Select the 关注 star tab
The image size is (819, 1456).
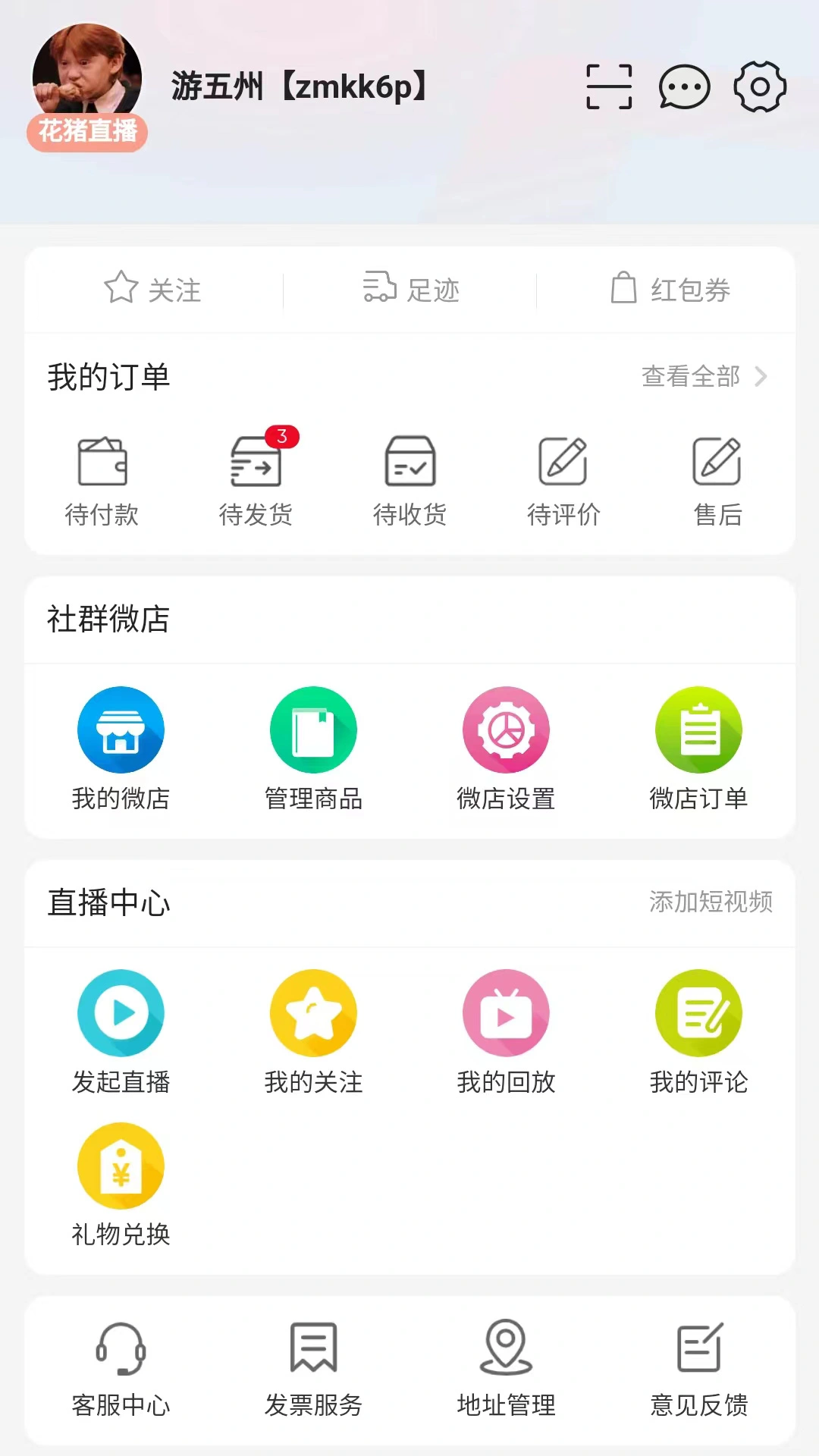pyautogui.click(x=153, y=289)
